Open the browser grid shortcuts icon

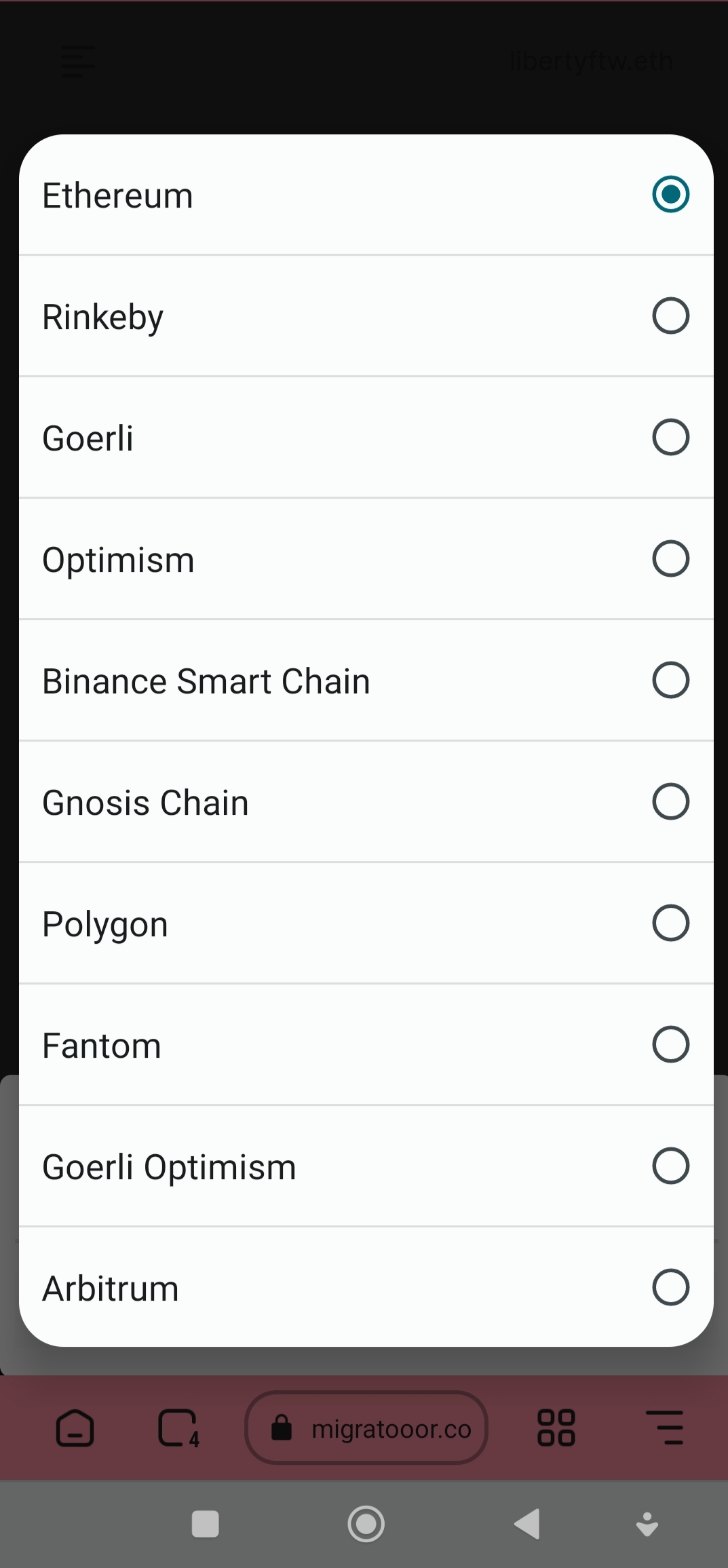coord(556,1428)
